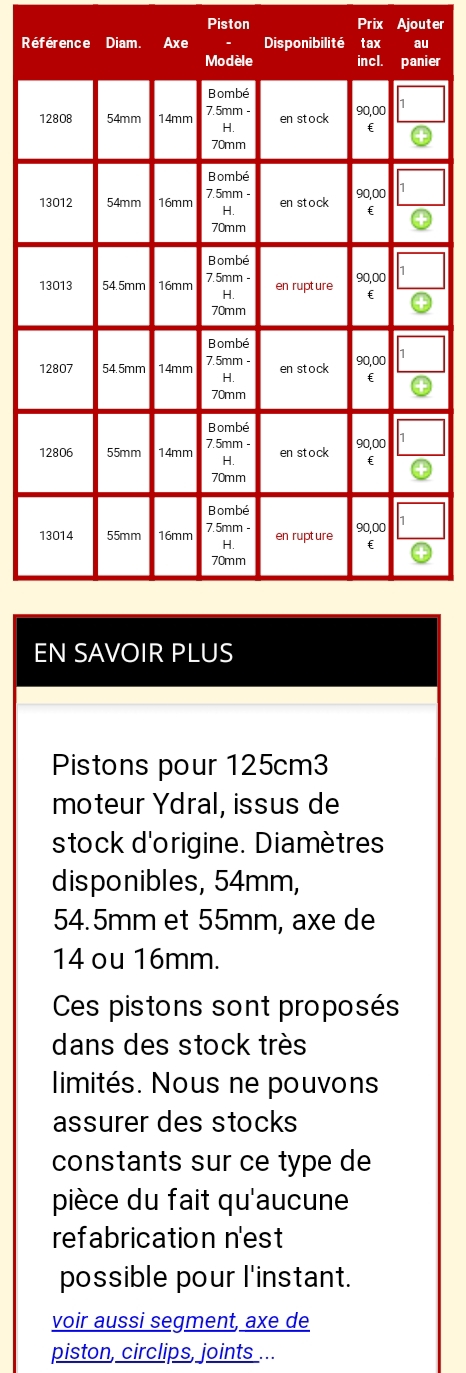Add reference 13014 to the cart

(x=421, y=552)
